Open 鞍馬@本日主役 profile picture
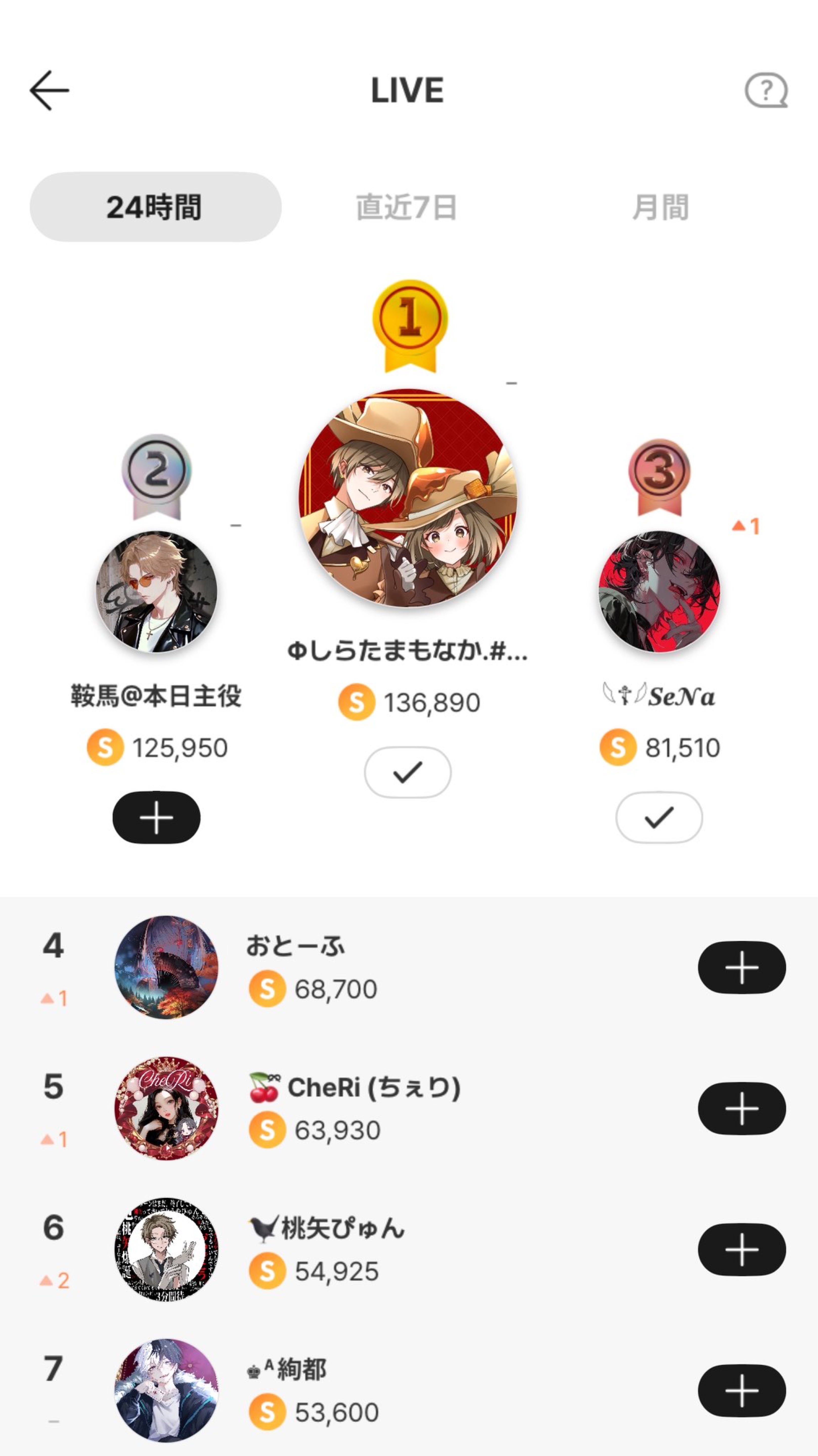818x1456 pixels. (x=157, y=592)
